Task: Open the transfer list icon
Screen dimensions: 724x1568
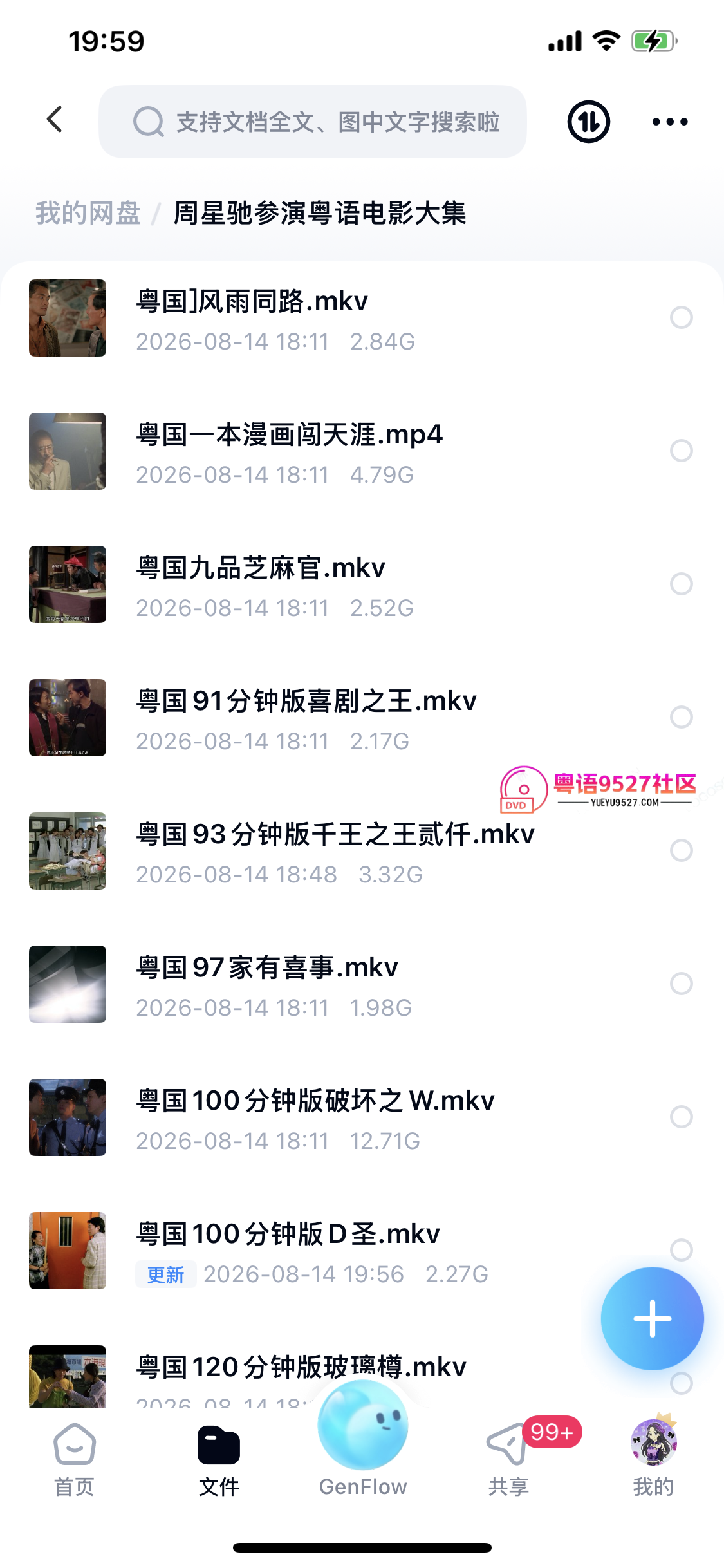Action: [588, 122]
